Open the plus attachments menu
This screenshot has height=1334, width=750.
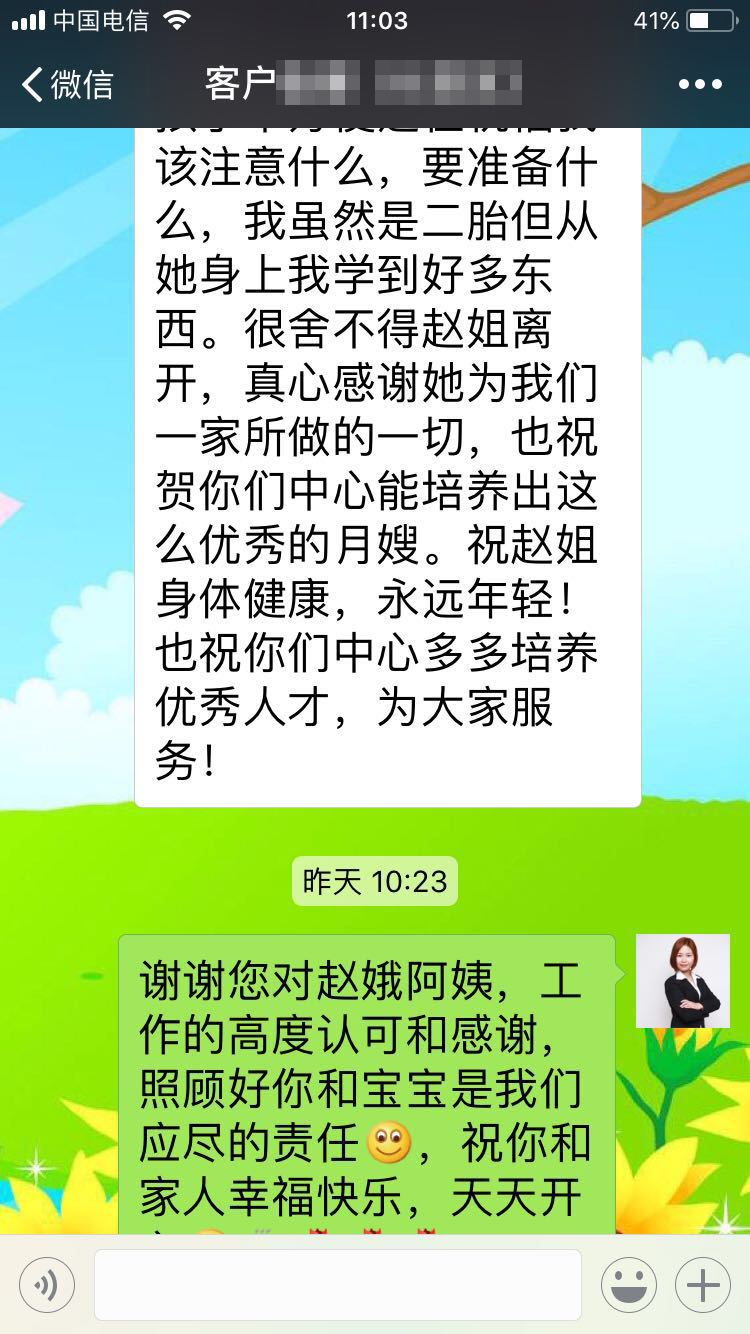(703, 1285)
